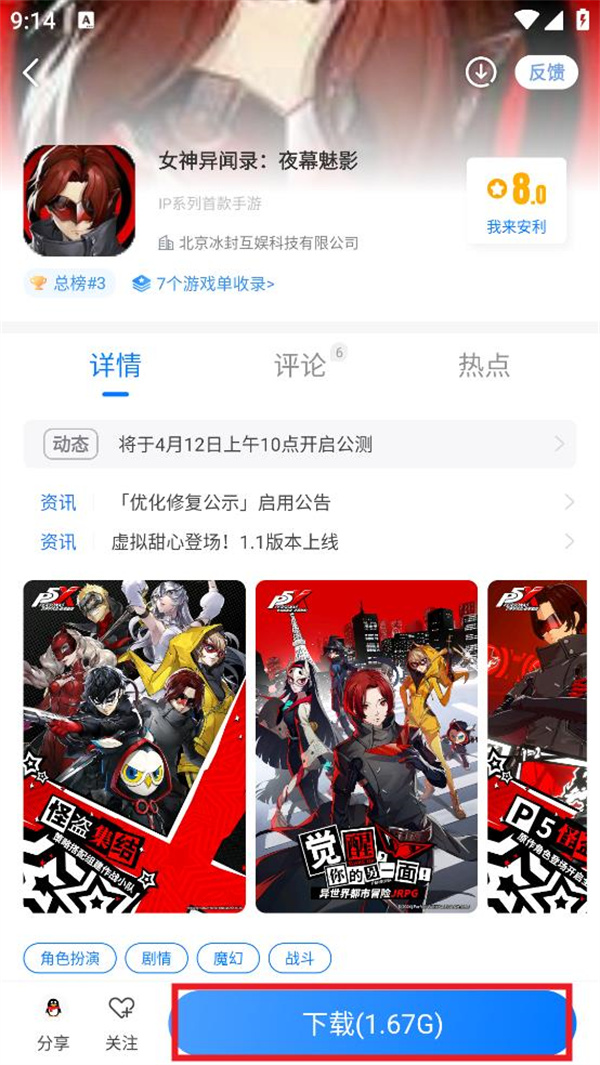View the 异世界都市冒险 JRPG screenshot
600x1065 pixels.
[x=366, y=746]
